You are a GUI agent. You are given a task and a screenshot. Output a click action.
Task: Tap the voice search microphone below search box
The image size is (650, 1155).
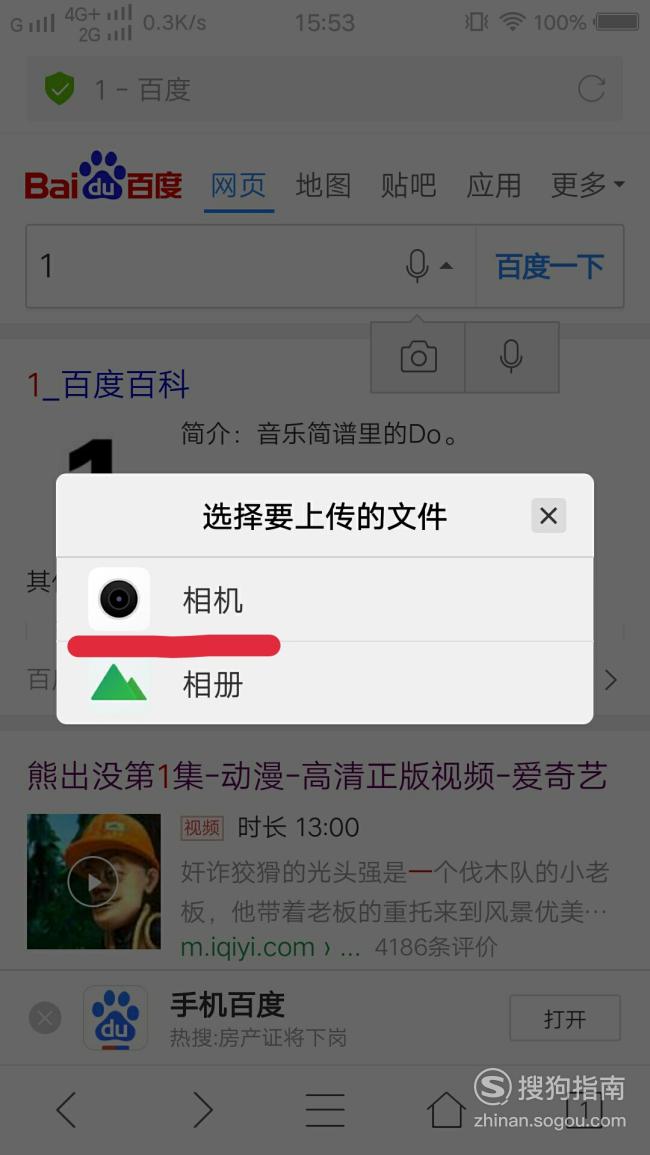[x=511, y=357]
